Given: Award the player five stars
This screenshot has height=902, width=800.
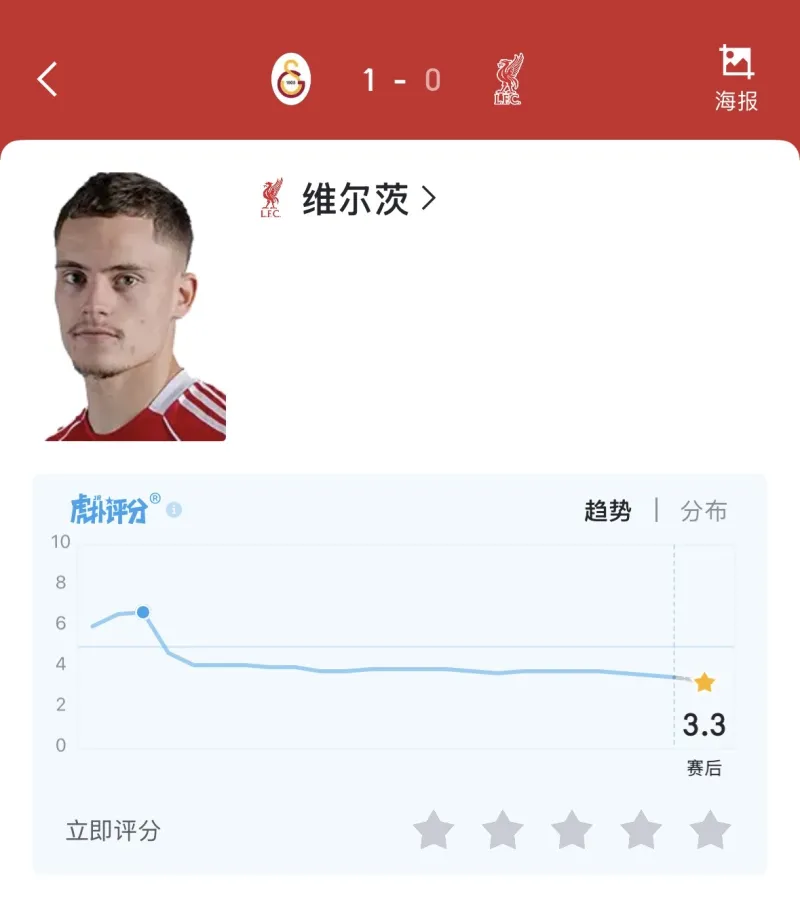Looking at the screenshot, I should [x=710, y=830].
